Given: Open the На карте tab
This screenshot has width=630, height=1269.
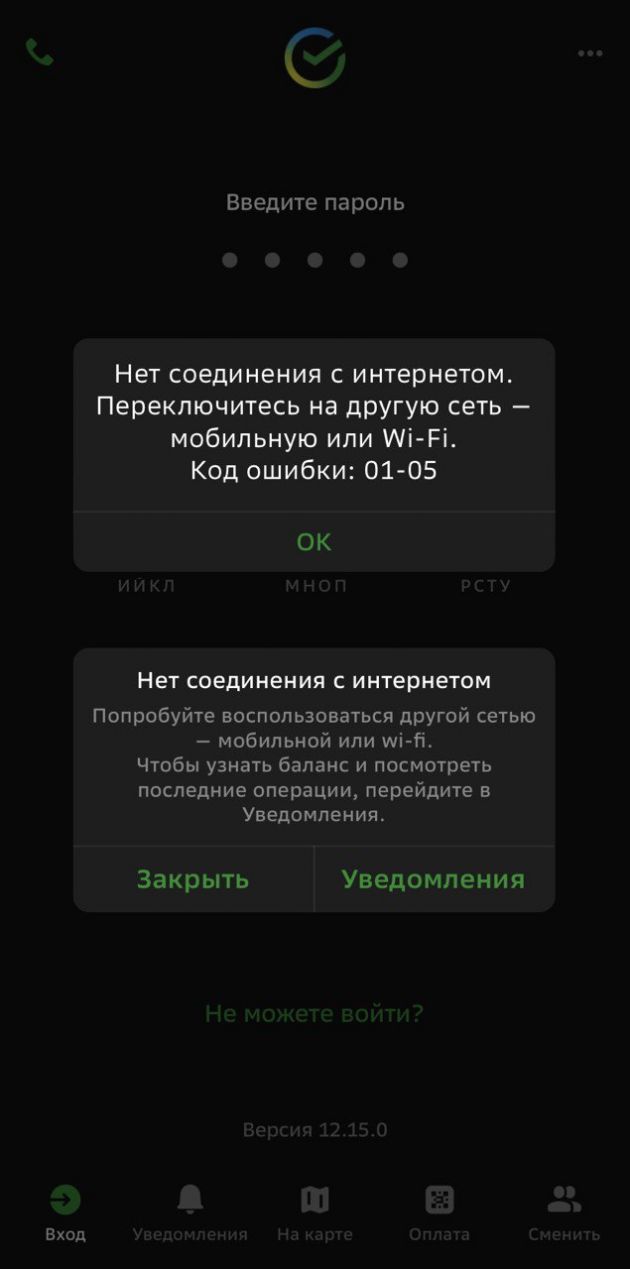Looking at the screenshot, I should click(x=315, y=1213).
